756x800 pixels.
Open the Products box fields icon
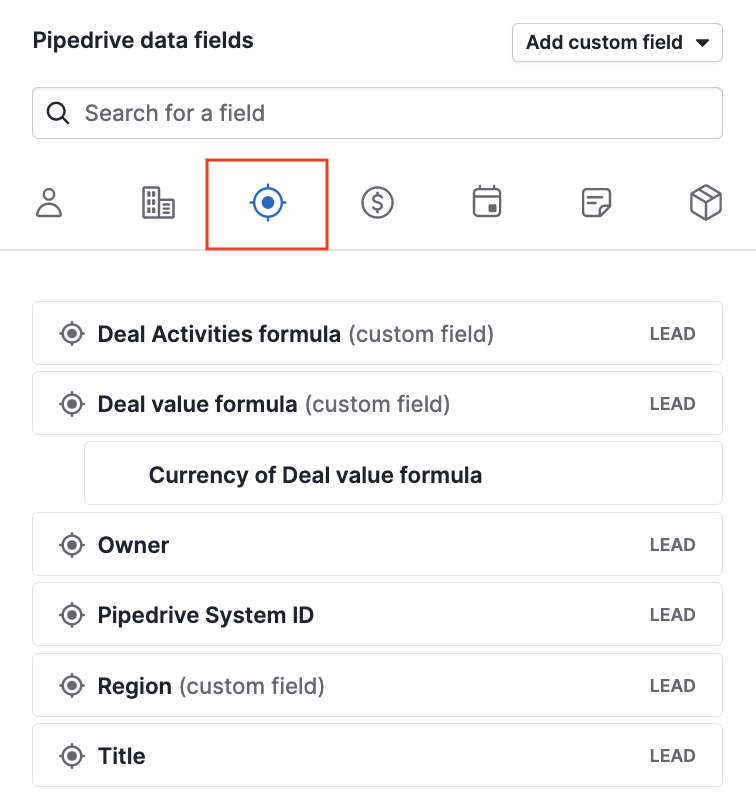pyautogui.click(x=705, y=202)
